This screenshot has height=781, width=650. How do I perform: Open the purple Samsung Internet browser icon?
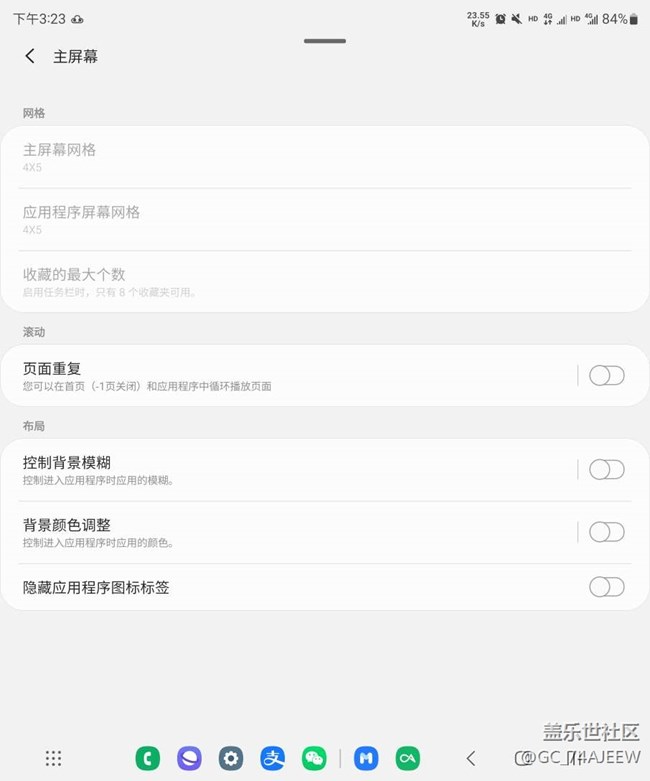pyautogui.click(x=189, y=758)
